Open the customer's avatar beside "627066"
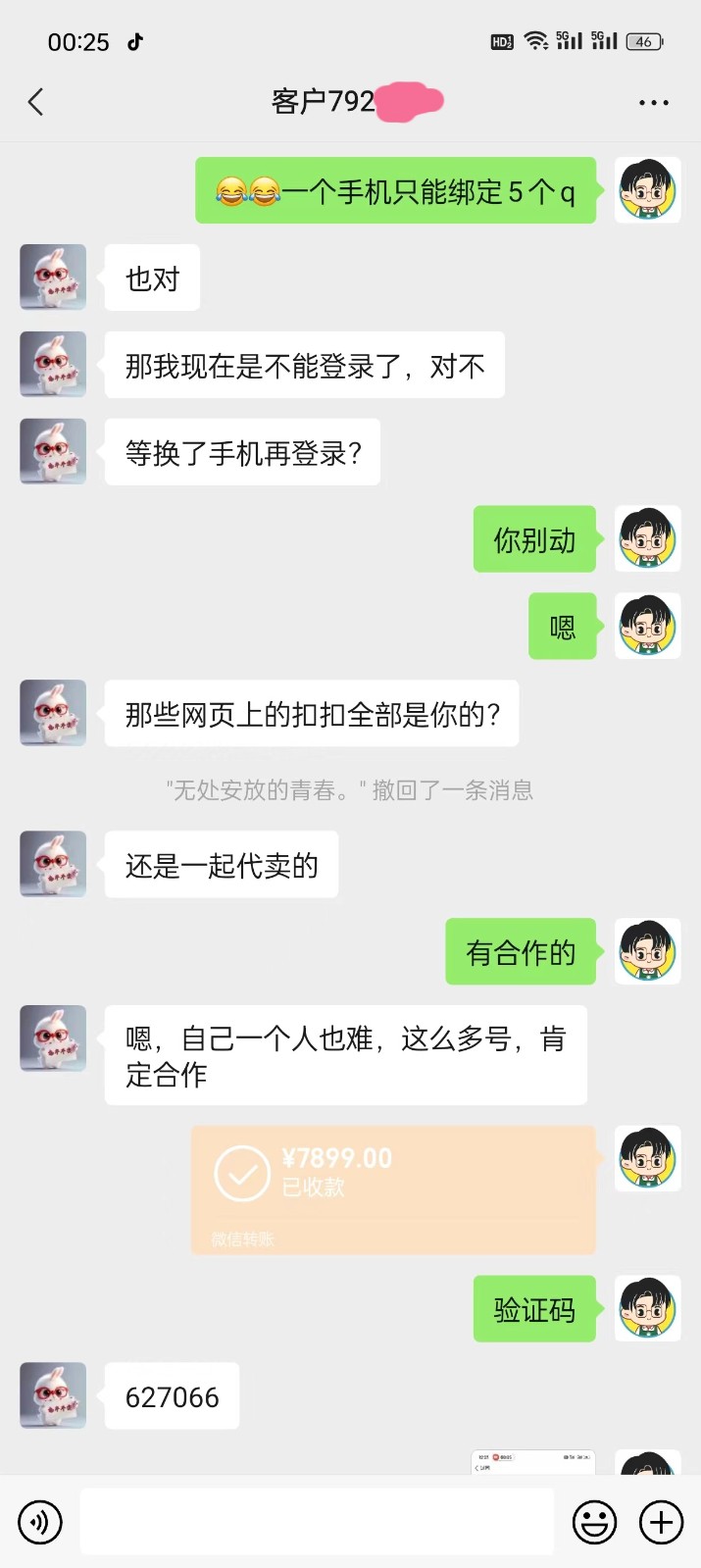Viewport: 701px width, 1568px height. pyautogui.click(x=53, y=1394)
